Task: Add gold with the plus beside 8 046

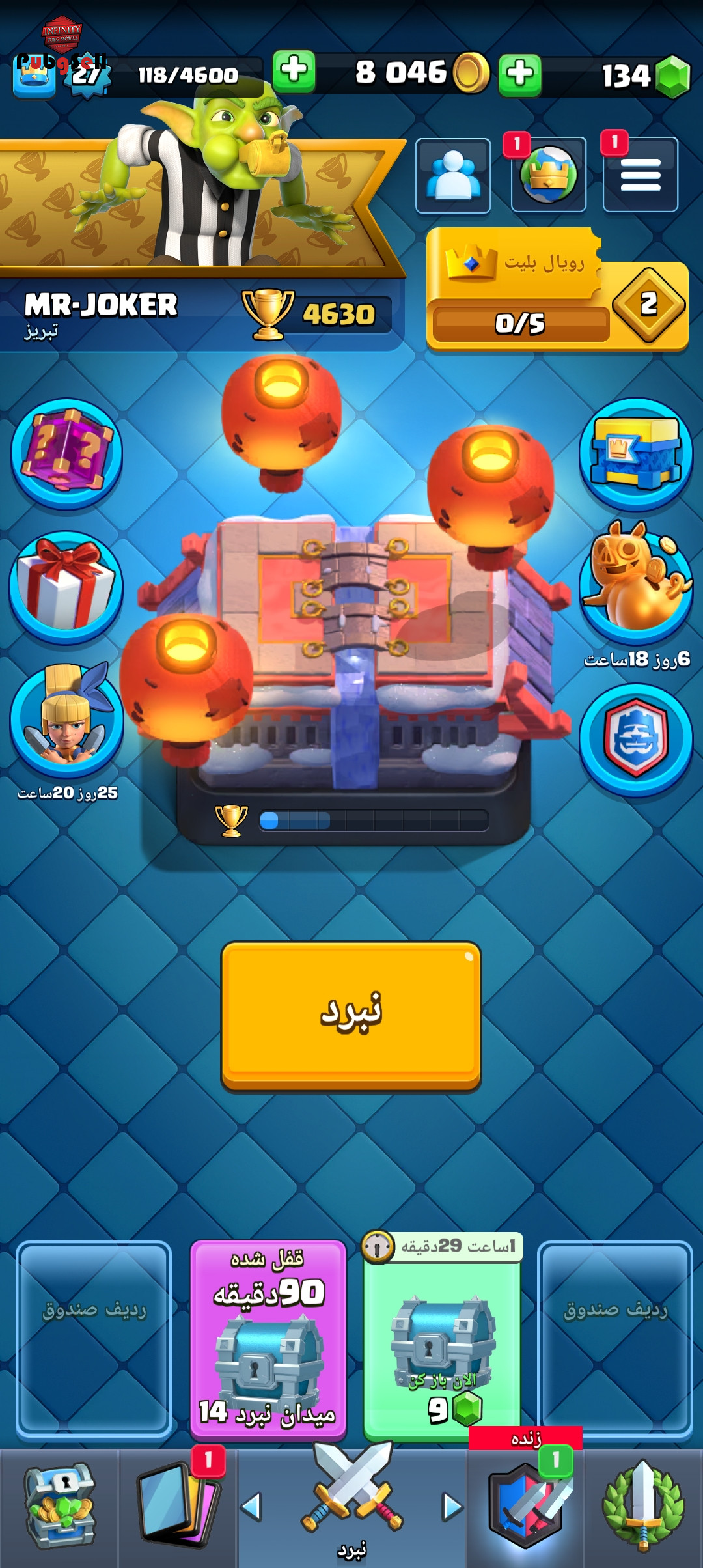Action: (x=294, y=70)
